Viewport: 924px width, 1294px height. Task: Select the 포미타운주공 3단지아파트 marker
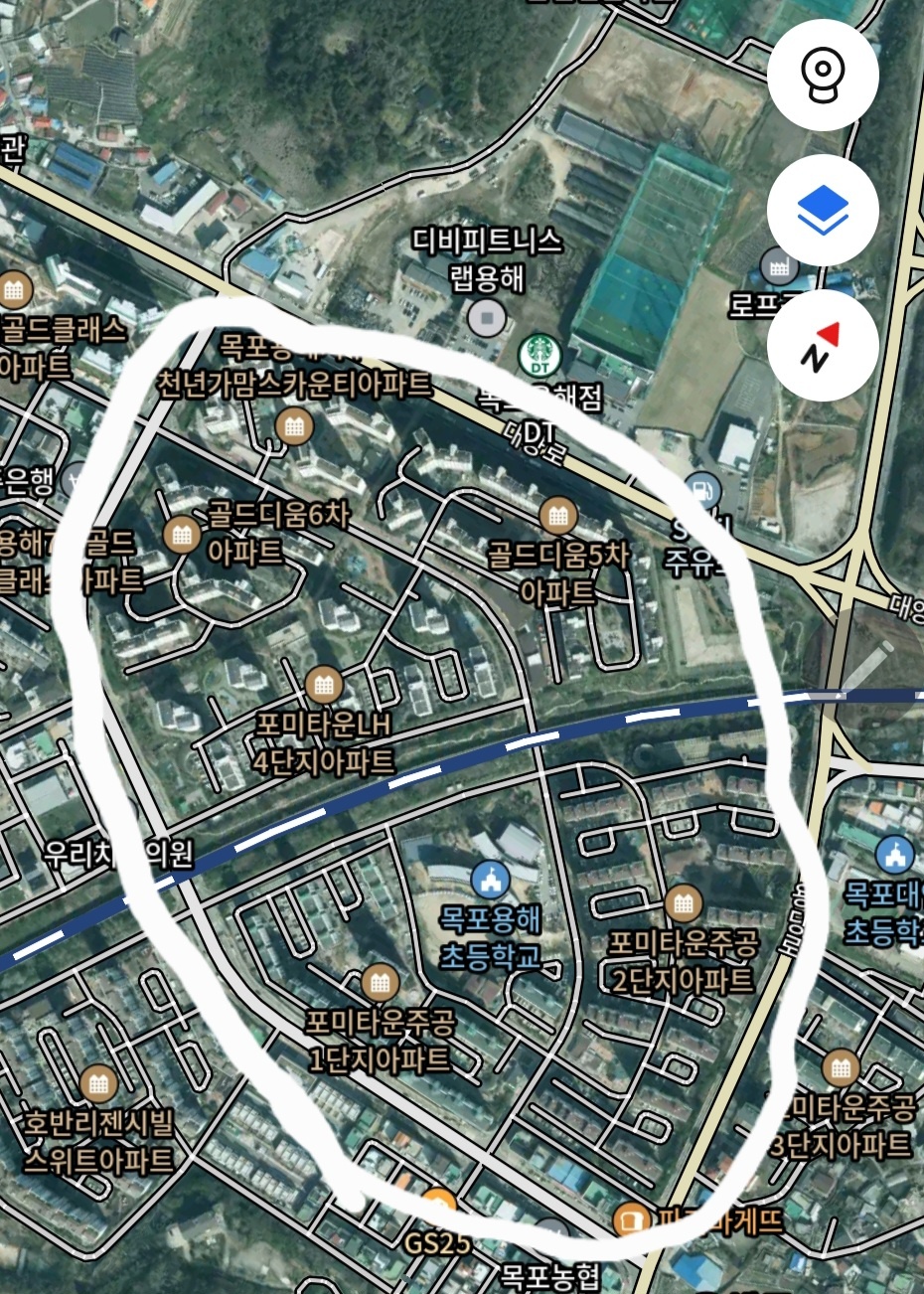tap(841, 1068)
